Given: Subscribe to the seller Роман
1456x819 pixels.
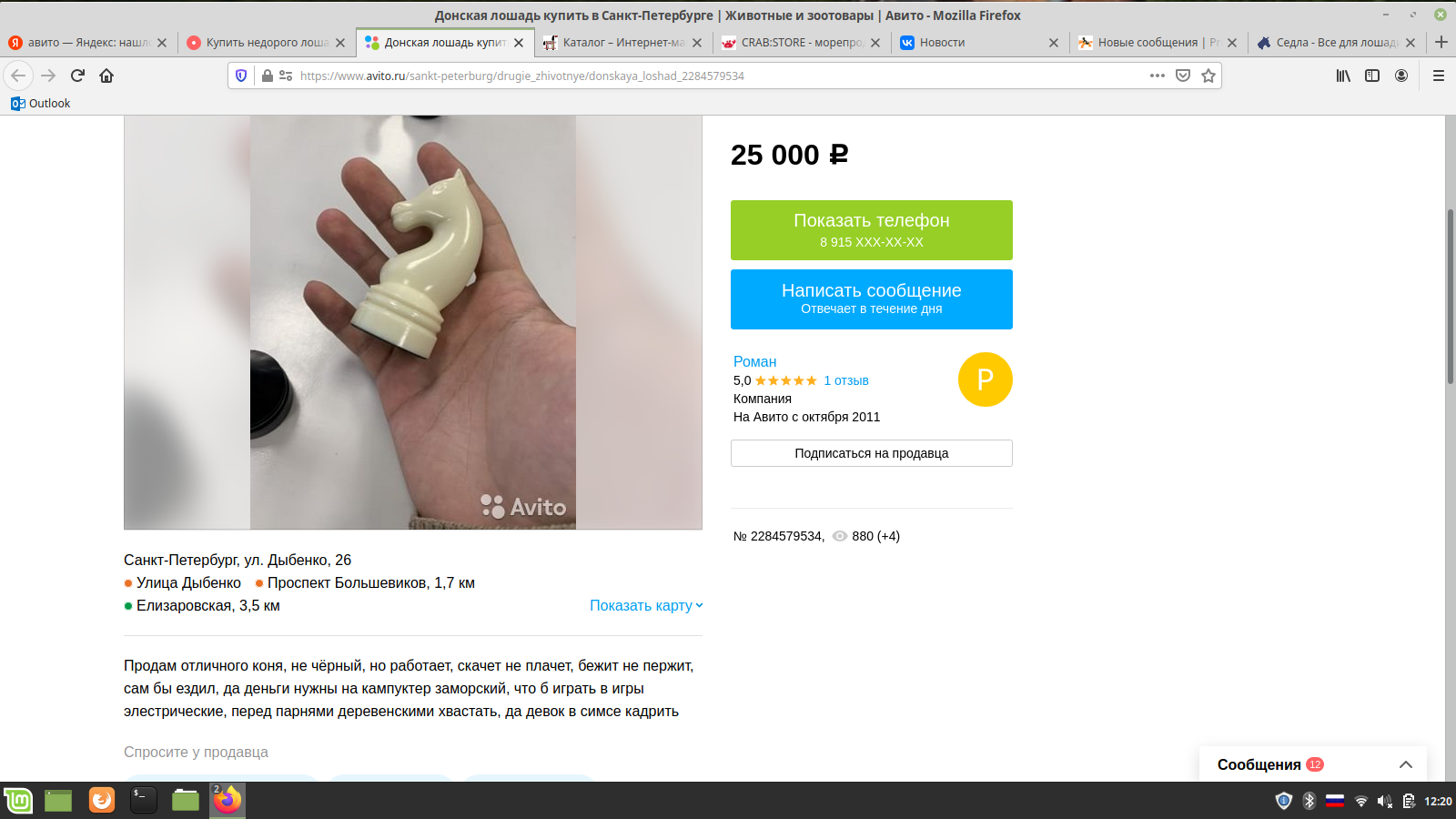Looking at the screenshot, I should tap(871, 453).
